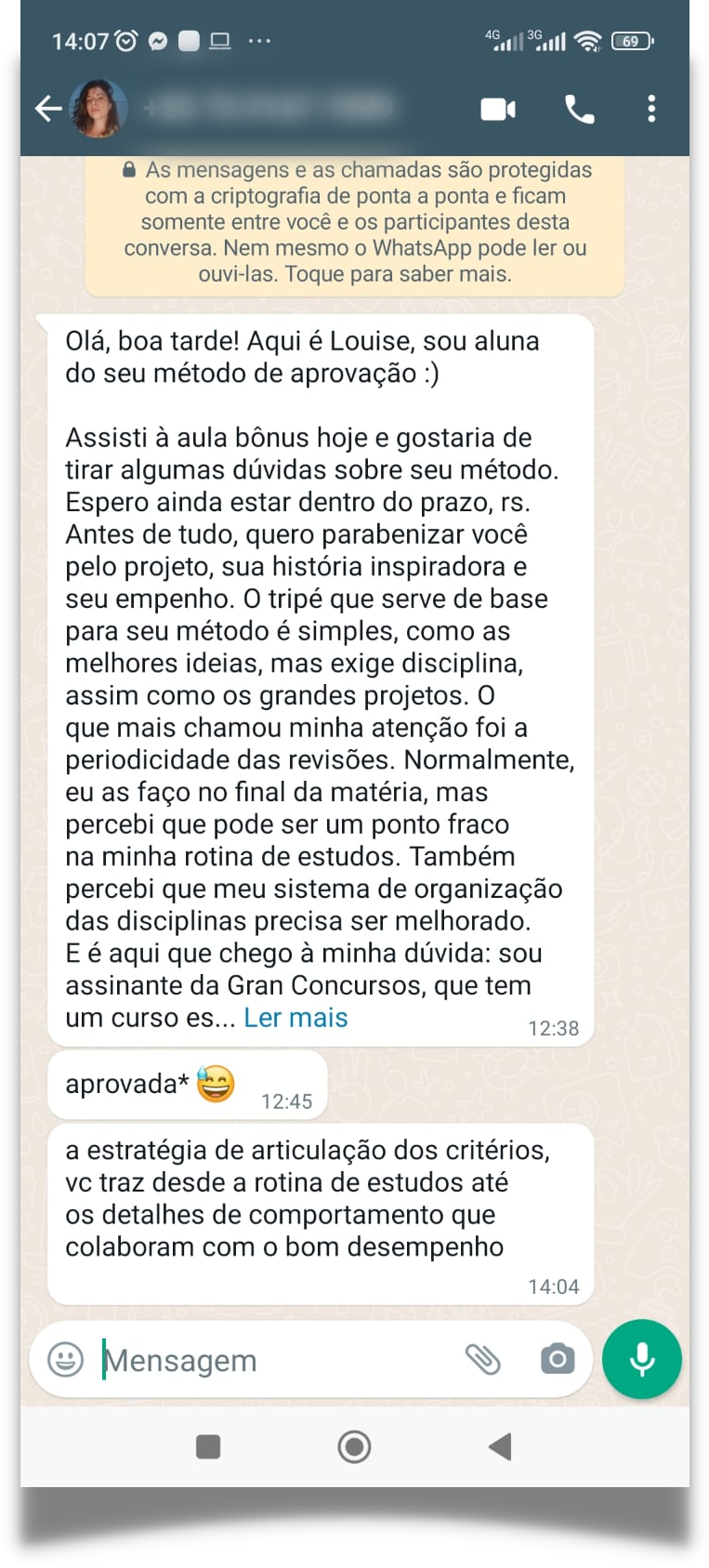Attach a file with the paperclip
Image resolution: width=709 pixels, height=1568 pixels.
(x=482, y=1360)
